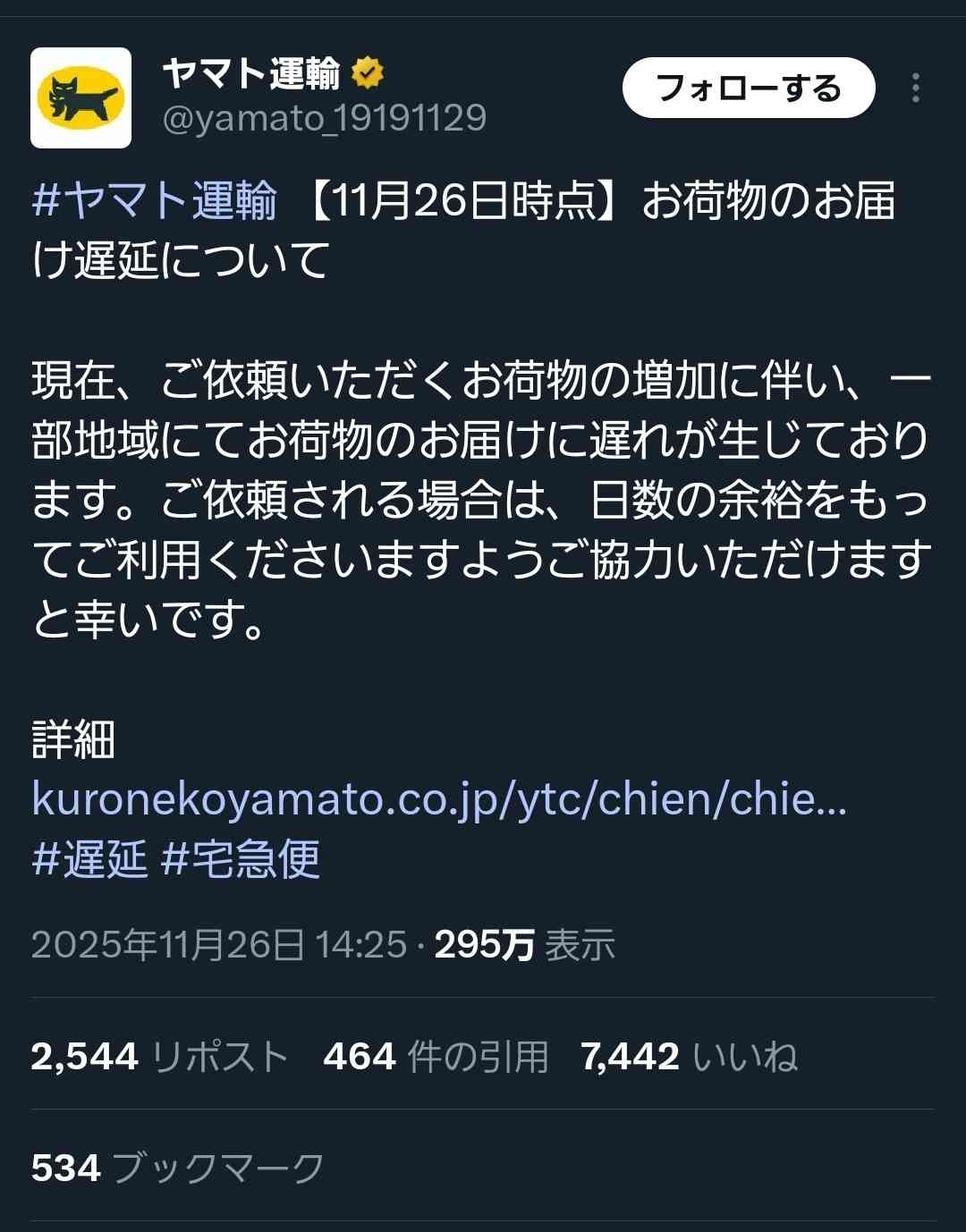
Task: View the 464 件の引用 list
Action: 436,1057
